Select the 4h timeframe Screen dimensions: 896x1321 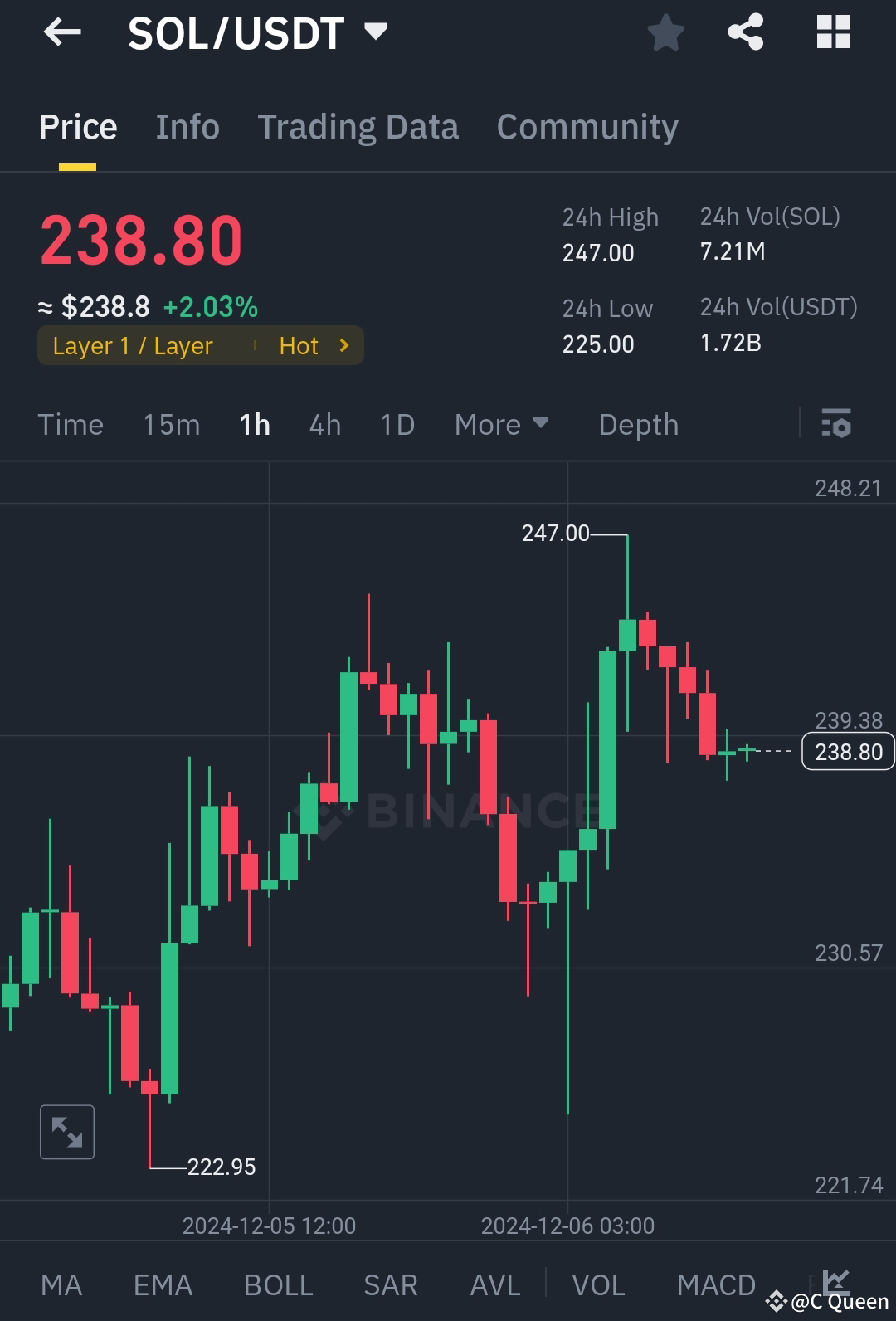324,424
